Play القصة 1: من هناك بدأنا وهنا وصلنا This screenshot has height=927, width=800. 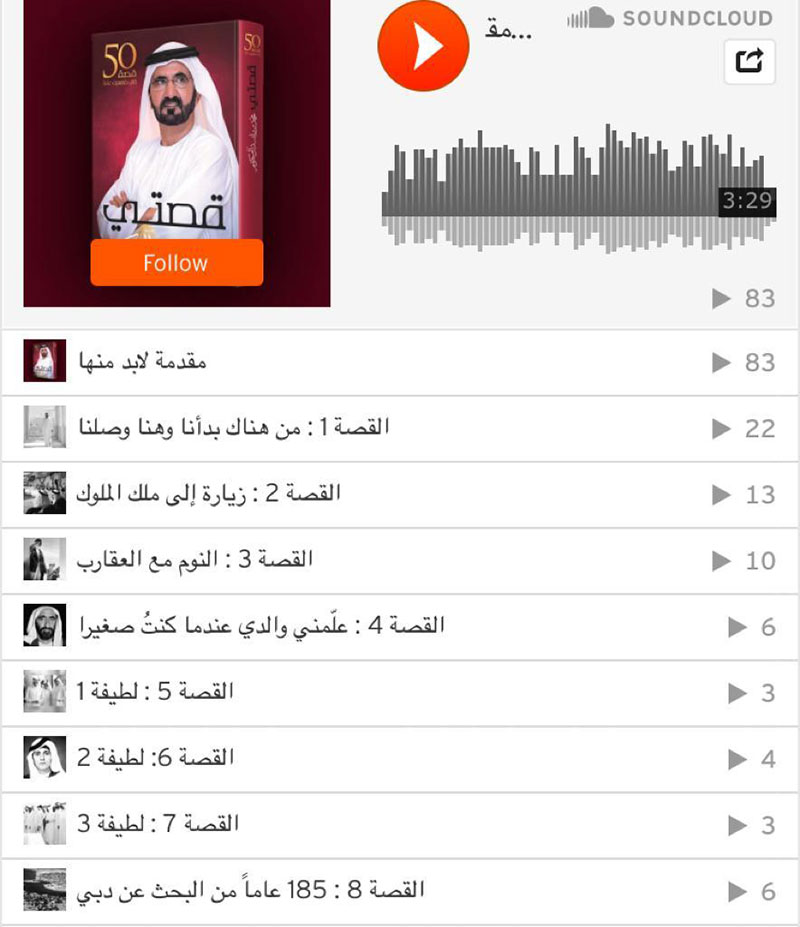point(400,429)
